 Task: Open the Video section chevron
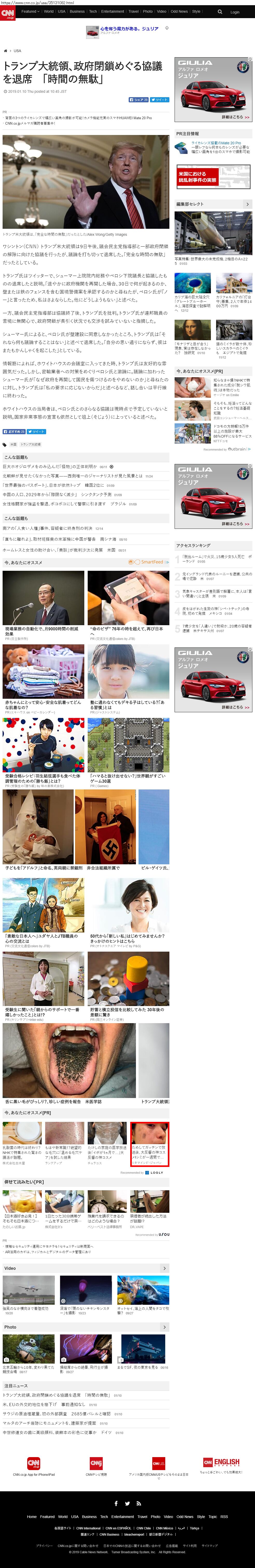point(164,1268)
